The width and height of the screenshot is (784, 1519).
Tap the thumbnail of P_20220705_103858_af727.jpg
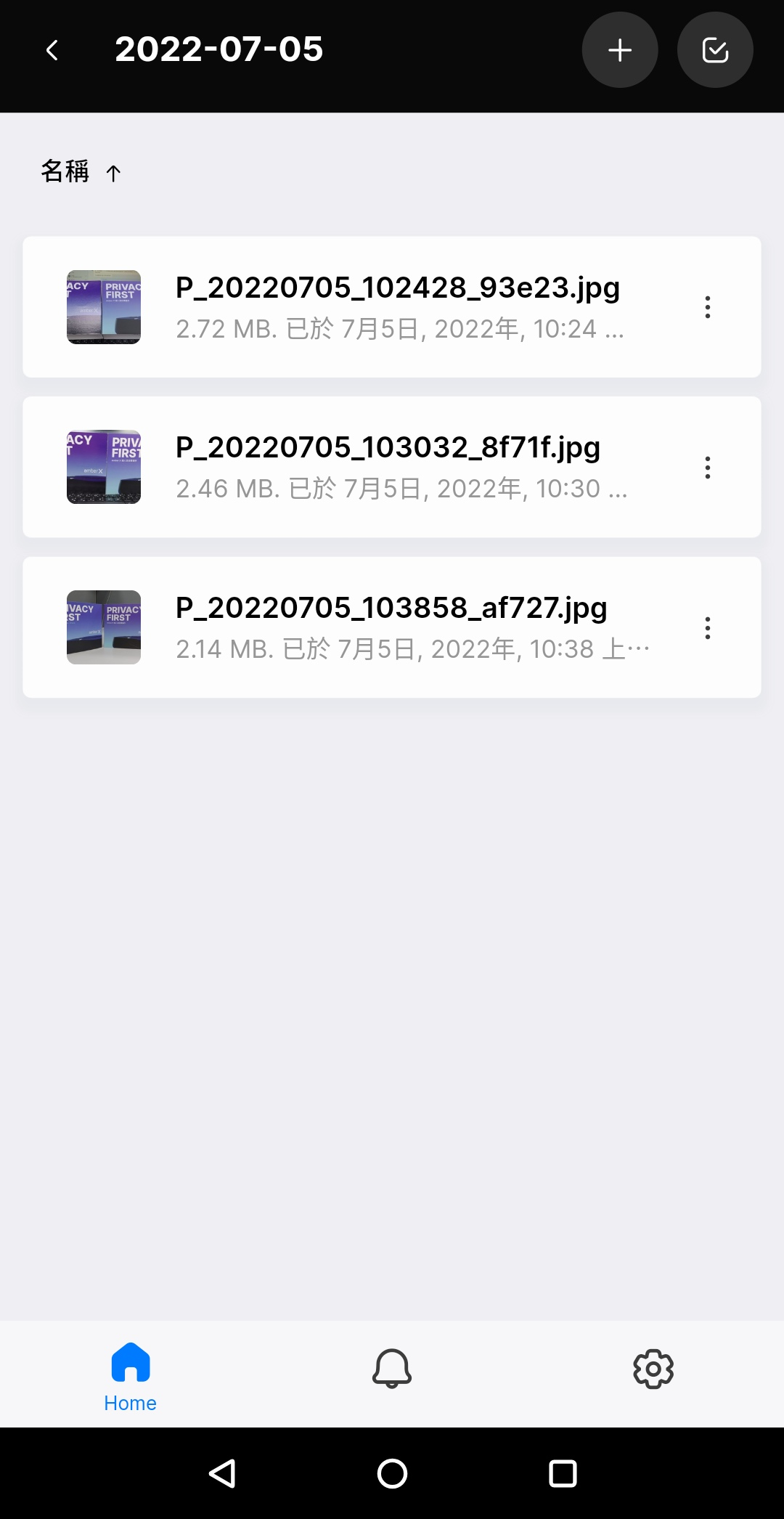click(103, 627)
